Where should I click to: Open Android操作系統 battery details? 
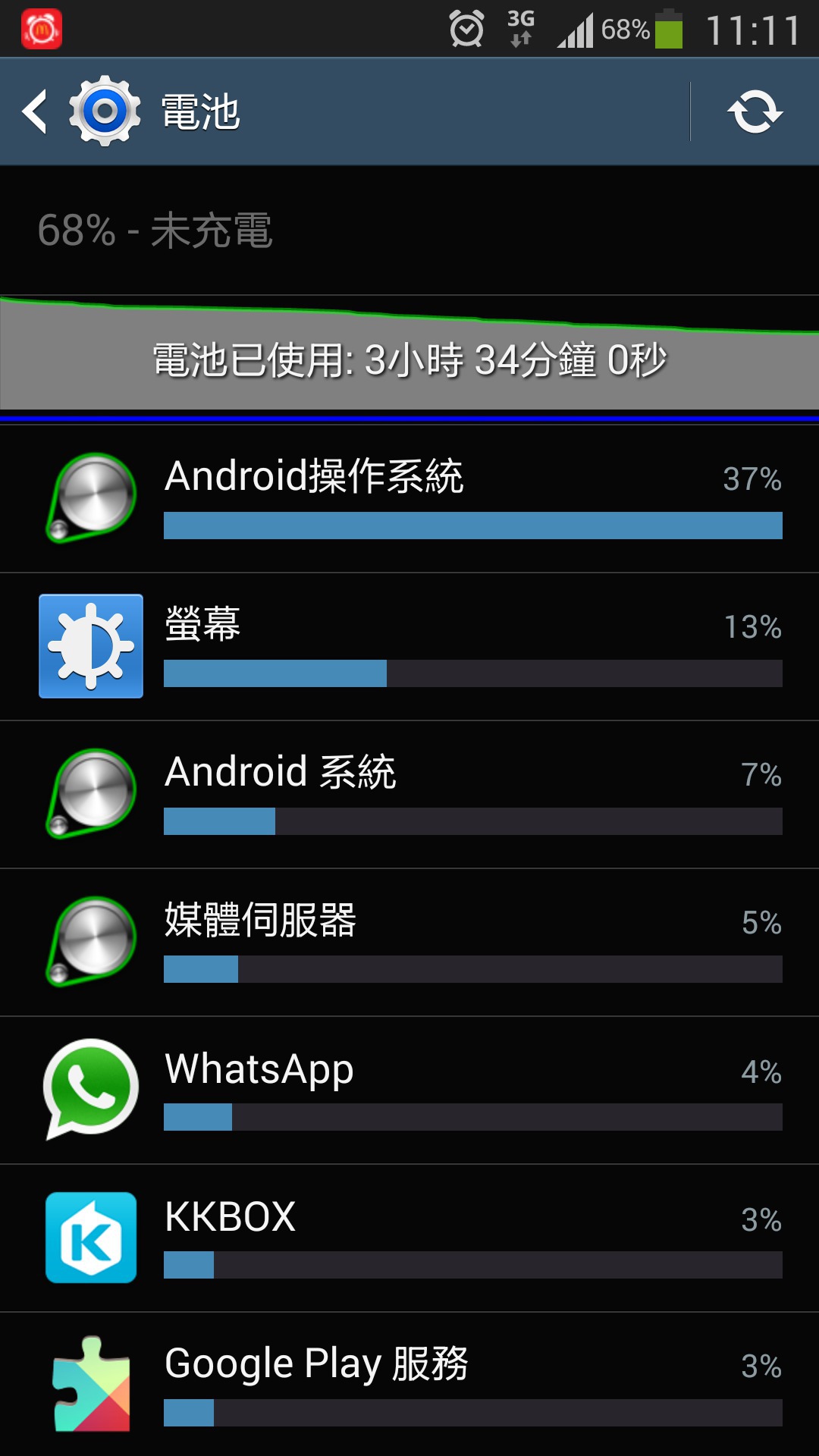pyautogui.click(x=409, y=499)
